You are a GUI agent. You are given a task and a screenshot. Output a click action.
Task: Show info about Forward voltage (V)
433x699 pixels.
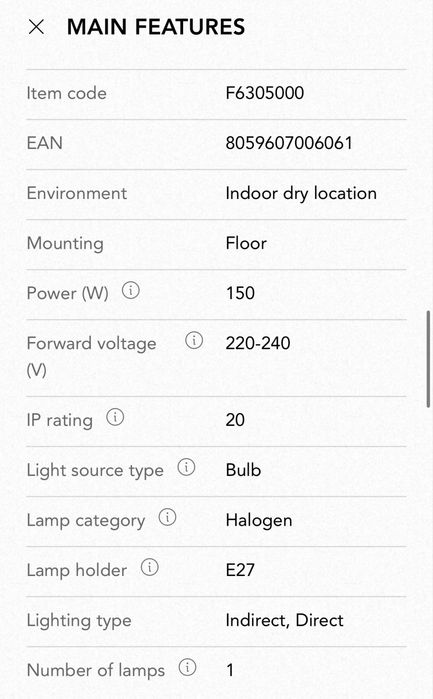point(194,341)
